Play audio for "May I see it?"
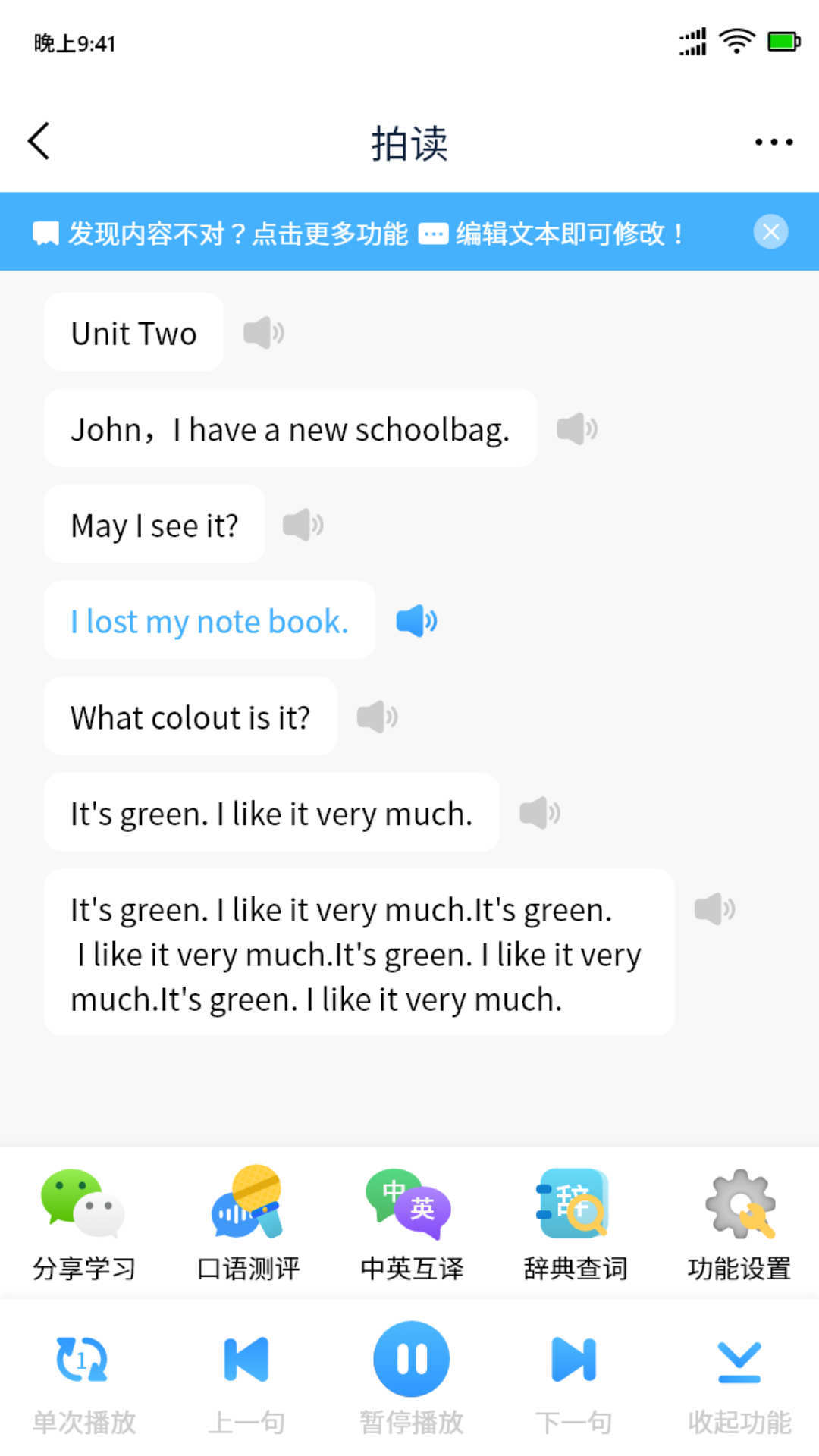819x1456 pixels. (303, 525)
